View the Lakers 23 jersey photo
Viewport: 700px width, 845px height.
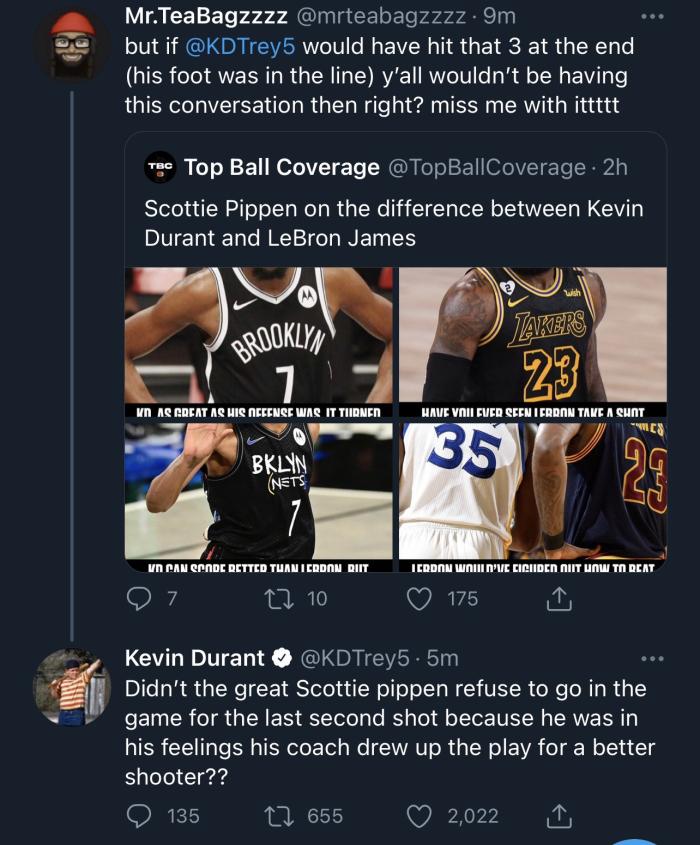point(532,340)
